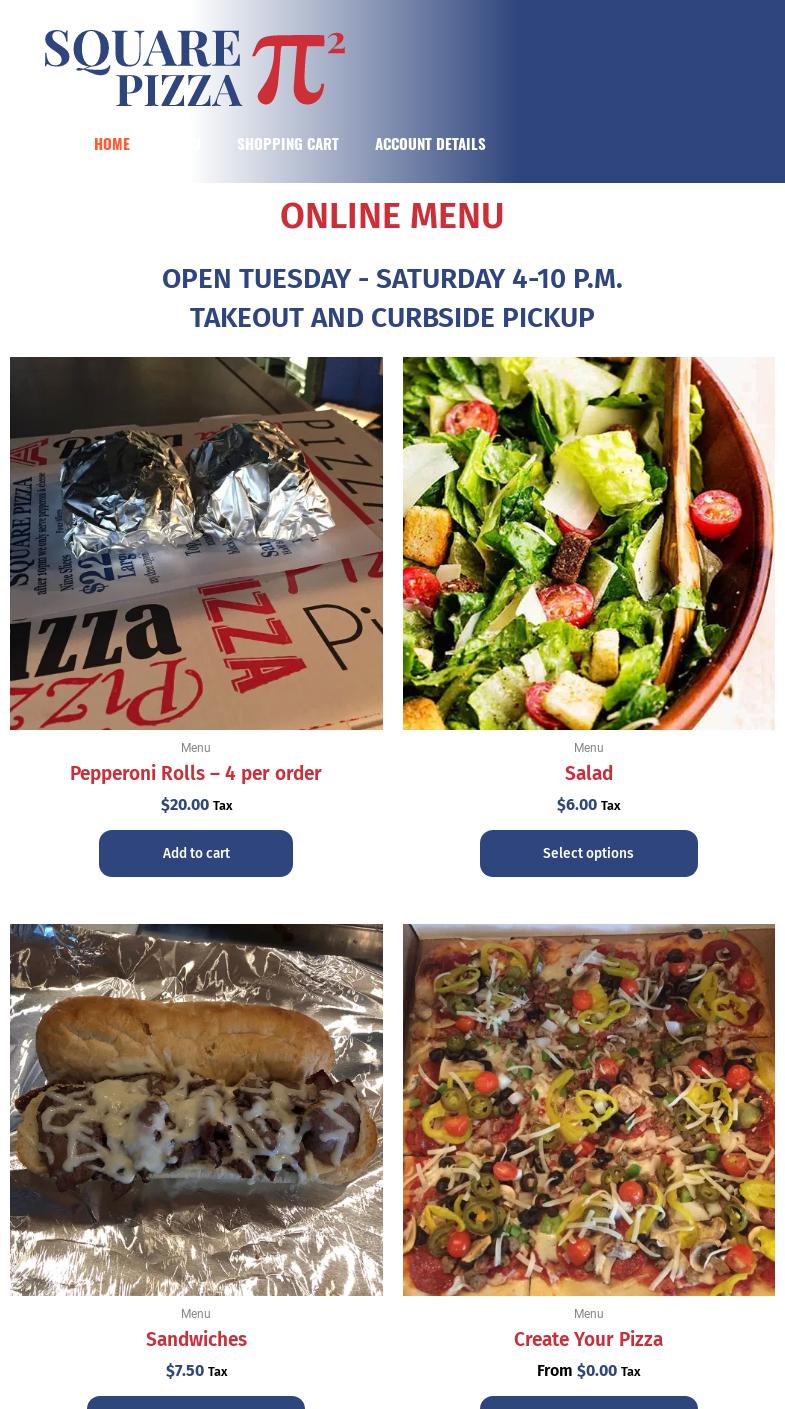785x1409 pixels.
Task: Open the Shopping Cart page
Action: click(x=288, y=143)
